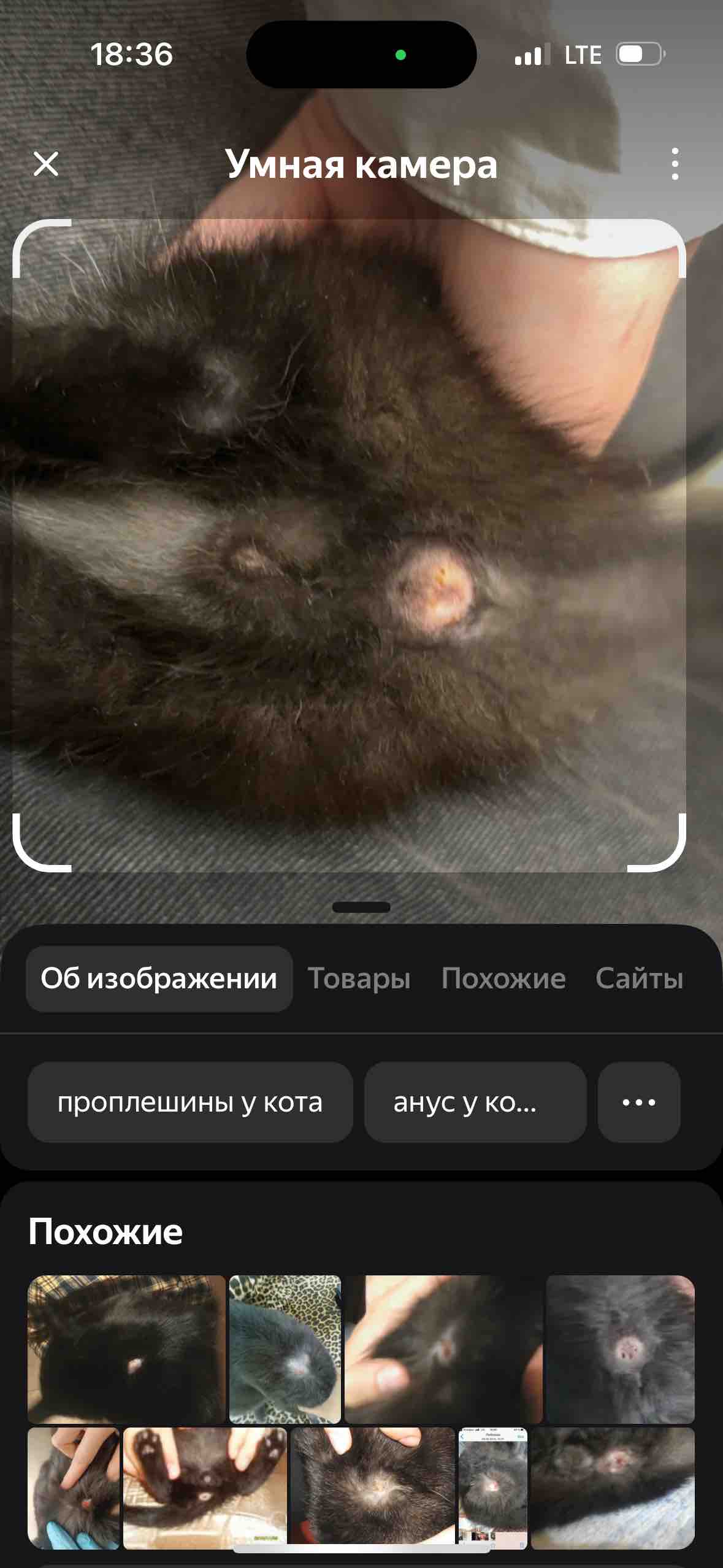723x1568 pixels.
Task: Select the 'анус у ко…' suggestion chip
Action: click(x=475, y=1102)
